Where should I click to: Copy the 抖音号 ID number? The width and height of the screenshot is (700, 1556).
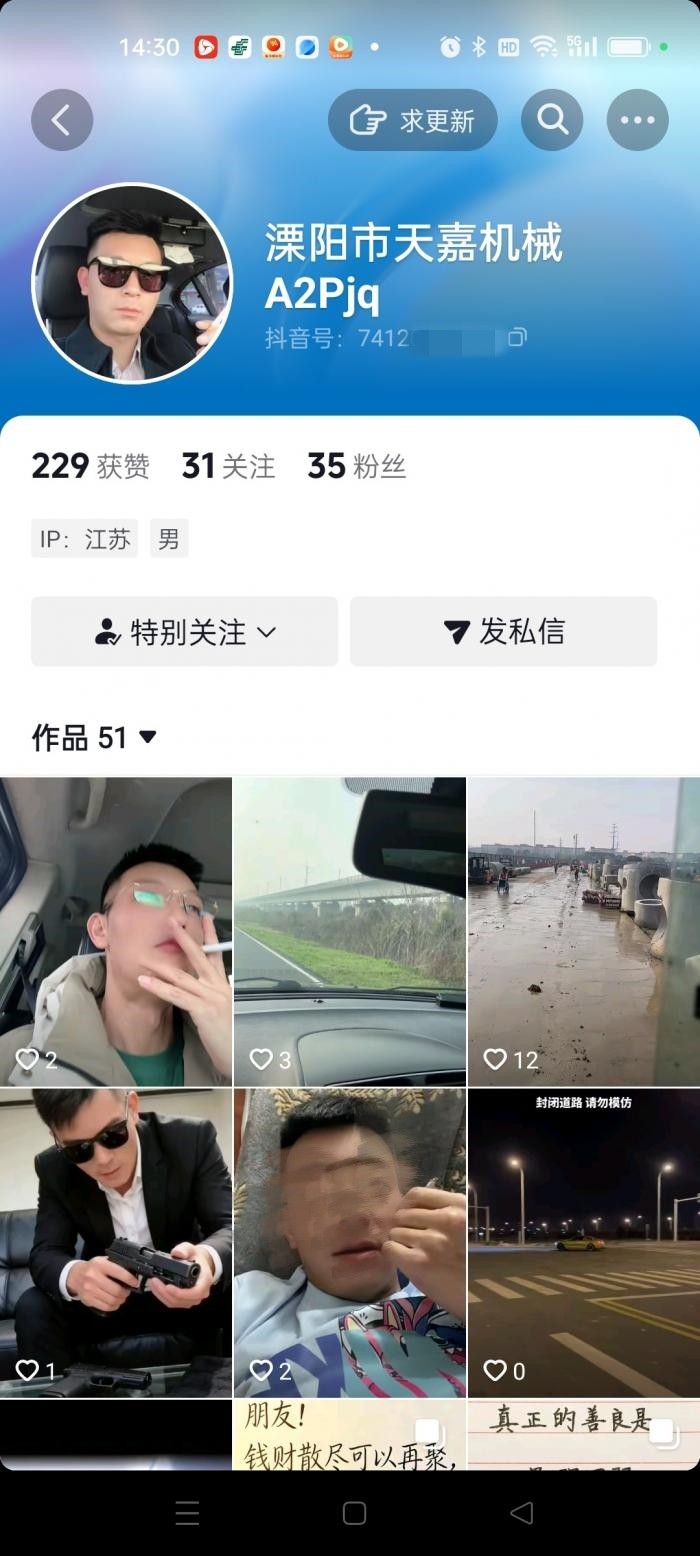click(516, 338)
